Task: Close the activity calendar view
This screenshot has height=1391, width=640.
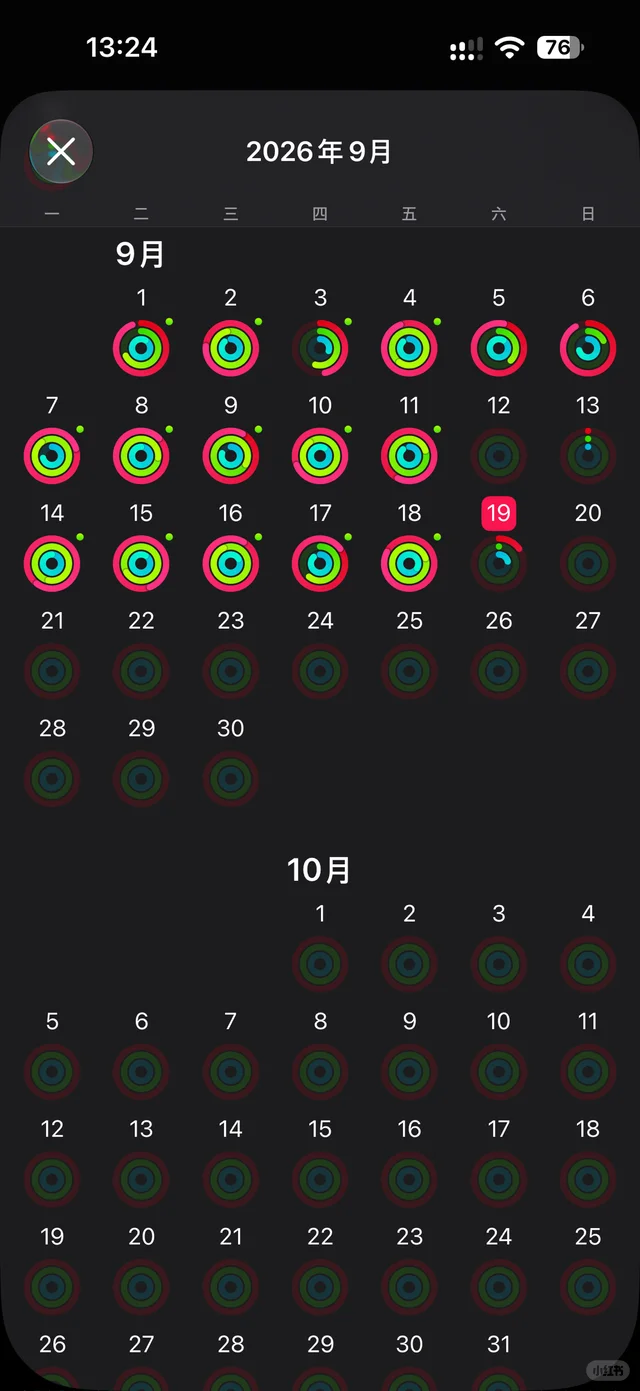Action: pos(61,152)
